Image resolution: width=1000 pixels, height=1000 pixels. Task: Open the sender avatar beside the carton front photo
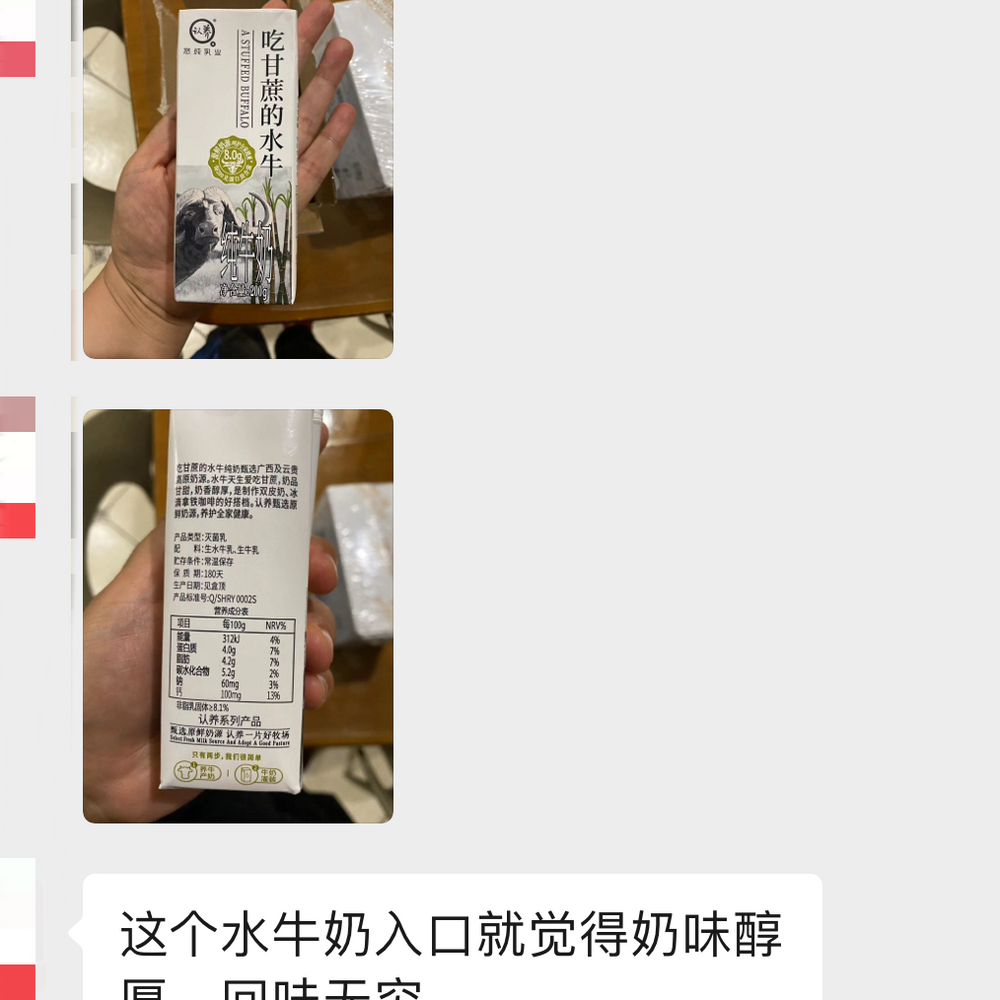click(17, 40)
